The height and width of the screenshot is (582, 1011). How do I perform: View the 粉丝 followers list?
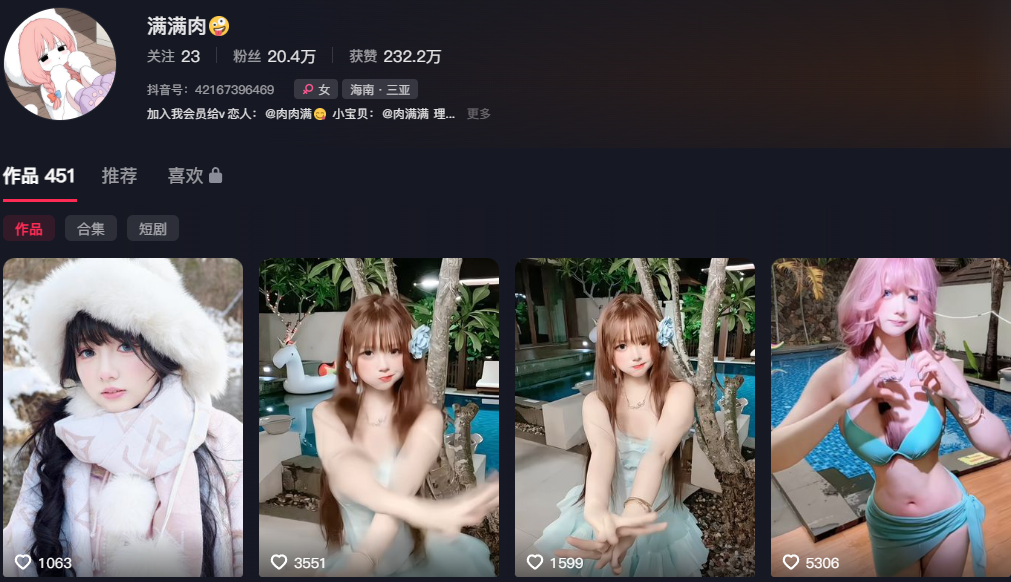point(274,57)
